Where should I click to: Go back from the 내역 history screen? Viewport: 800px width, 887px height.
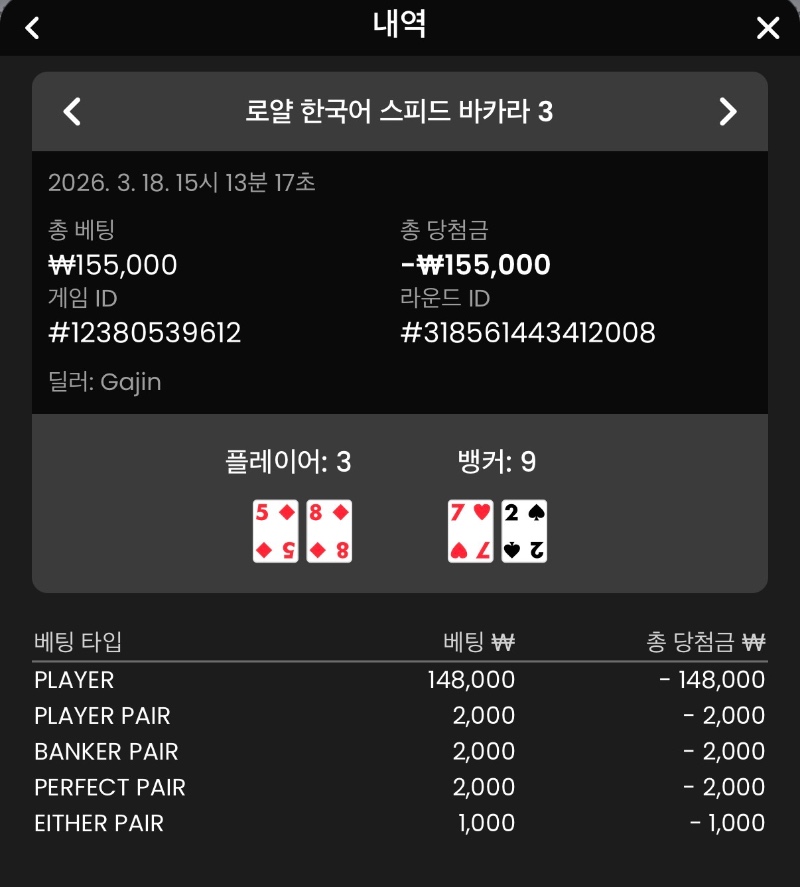[32, 27]
